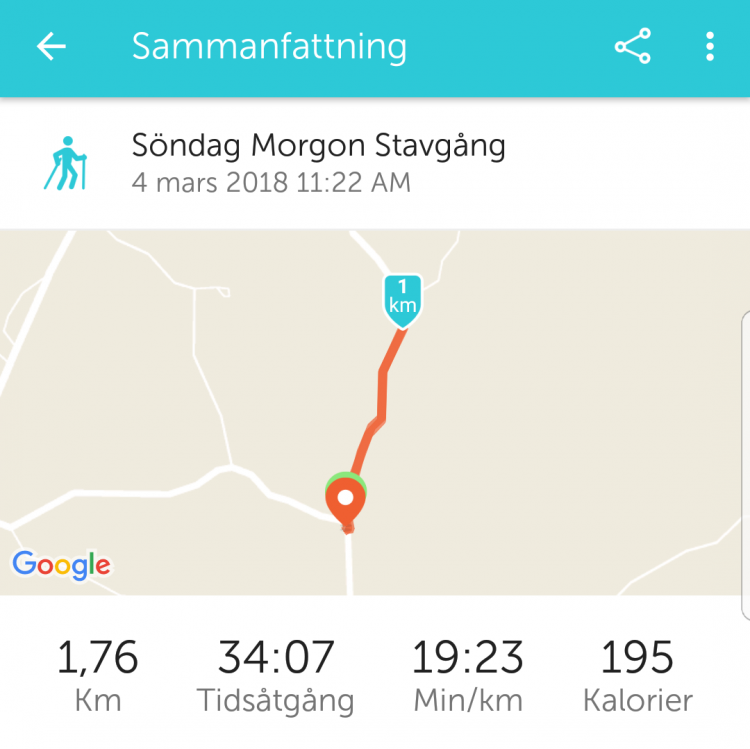Open the overflow menu
The image size is (750, 749).
709,47
